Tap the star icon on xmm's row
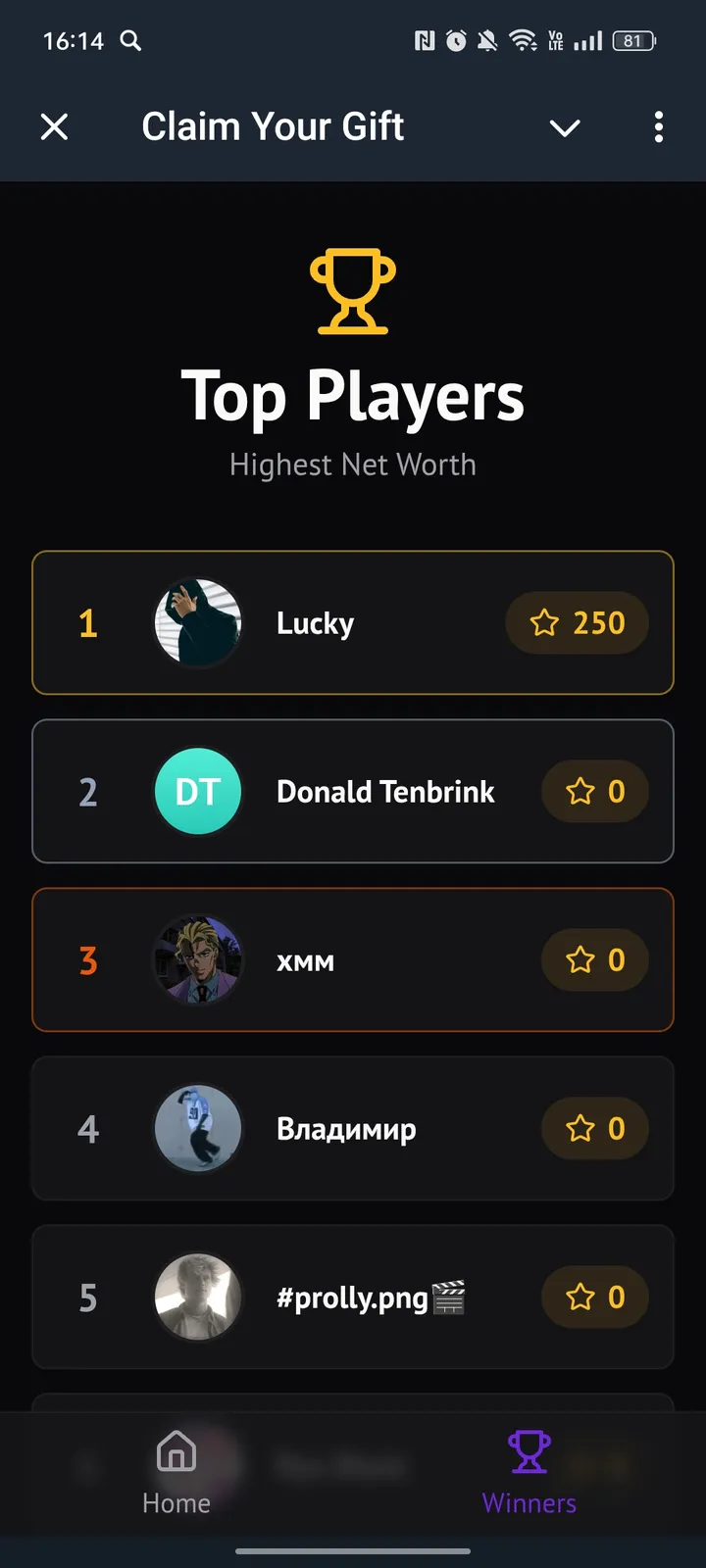The width and height of the screenshot is (706, 1568). coord(580,960)
